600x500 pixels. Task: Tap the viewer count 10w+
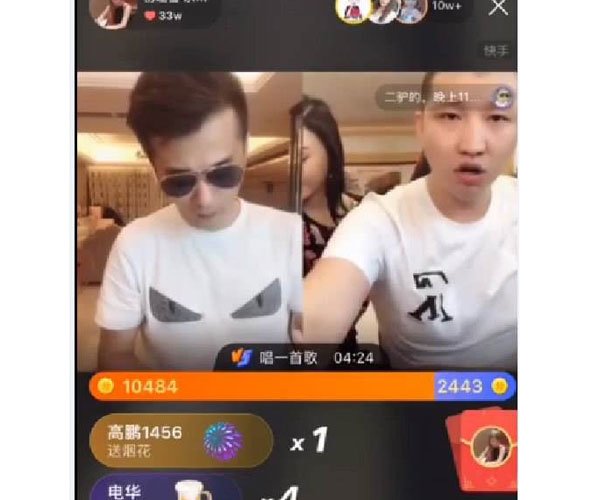click(448, 8)
